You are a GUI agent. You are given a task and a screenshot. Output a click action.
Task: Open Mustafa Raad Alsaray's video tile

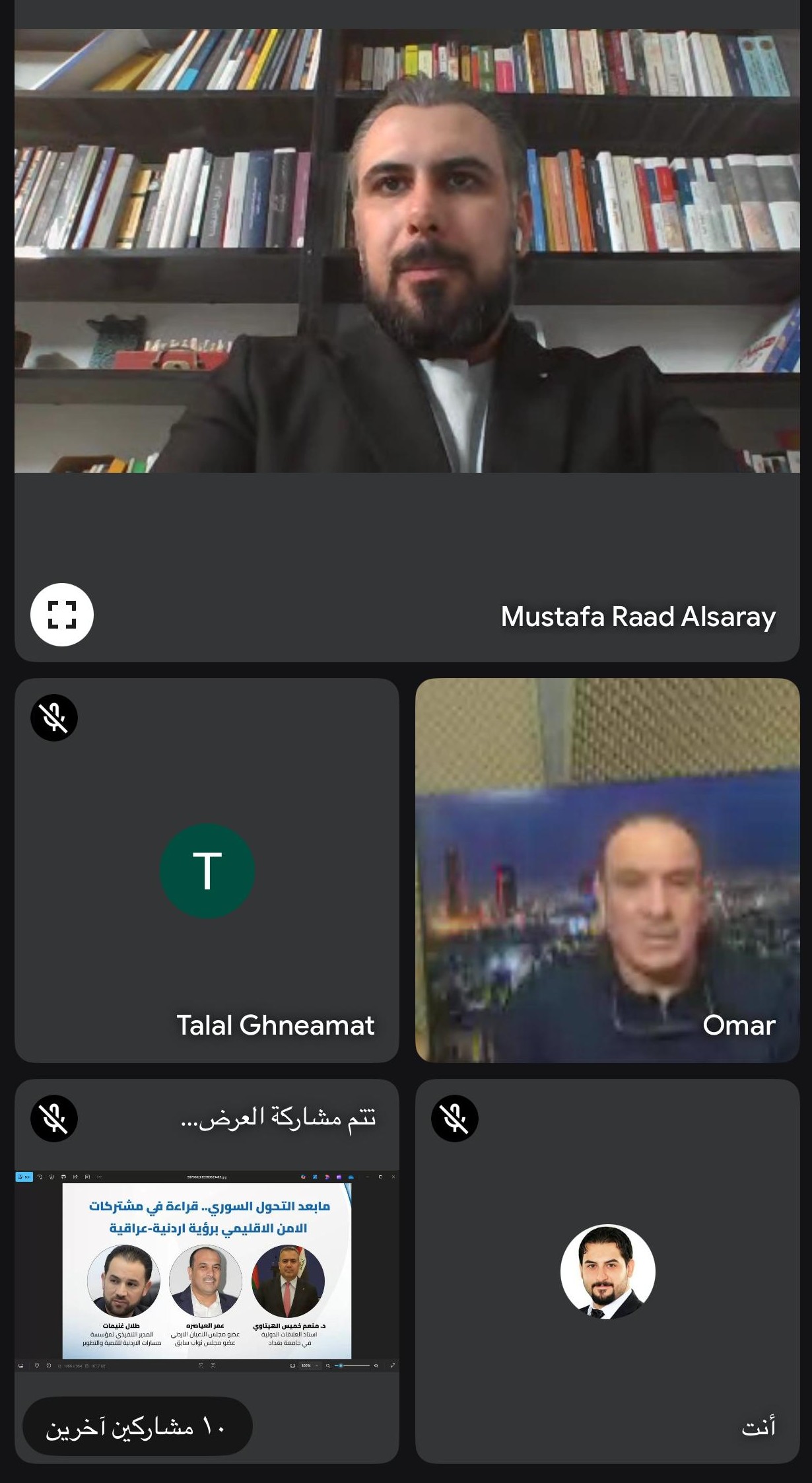point(407,297)
